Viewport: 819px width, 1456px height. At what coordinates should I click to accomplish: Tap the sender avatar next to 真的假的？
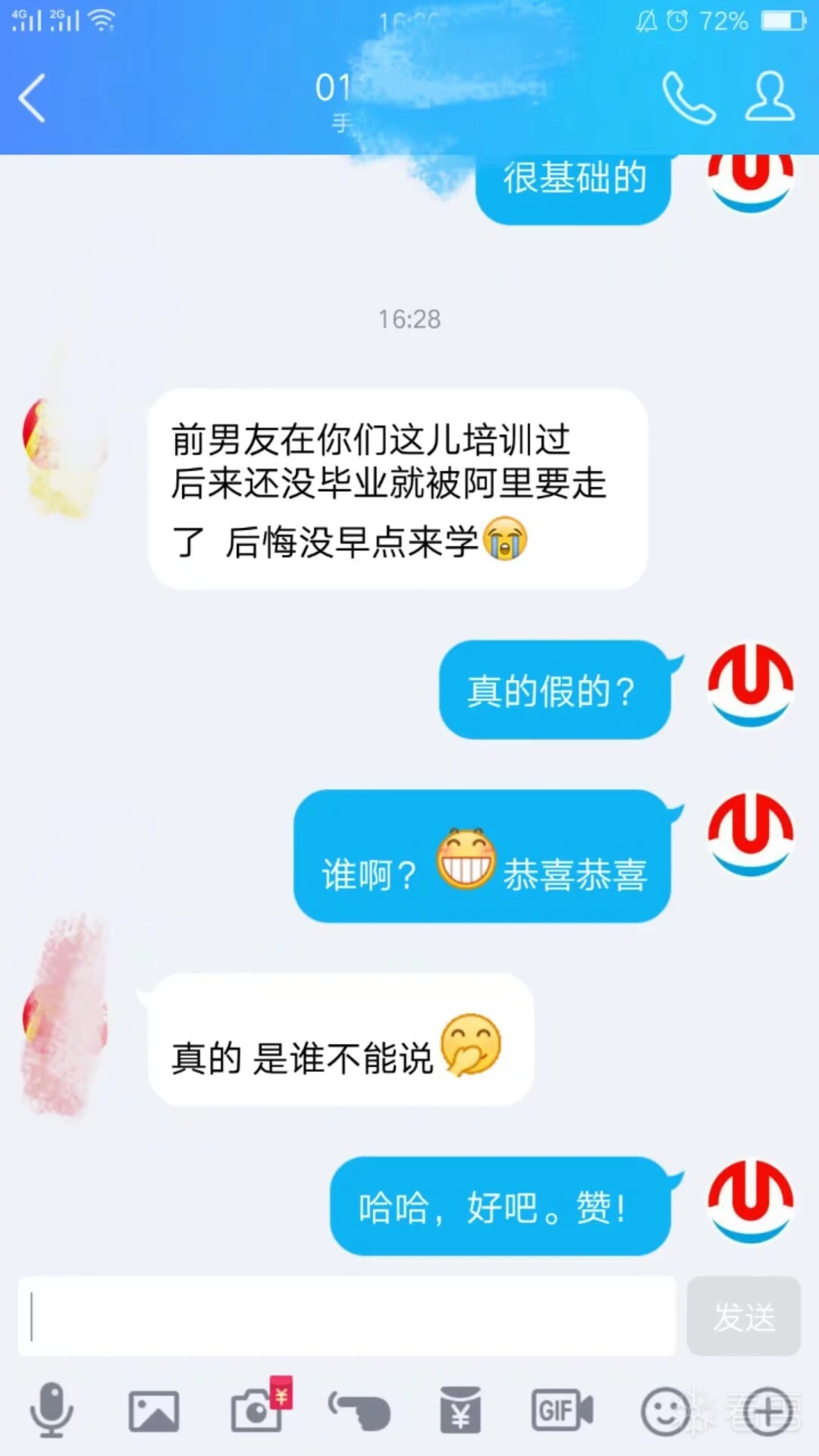click(x=751, y=686)
